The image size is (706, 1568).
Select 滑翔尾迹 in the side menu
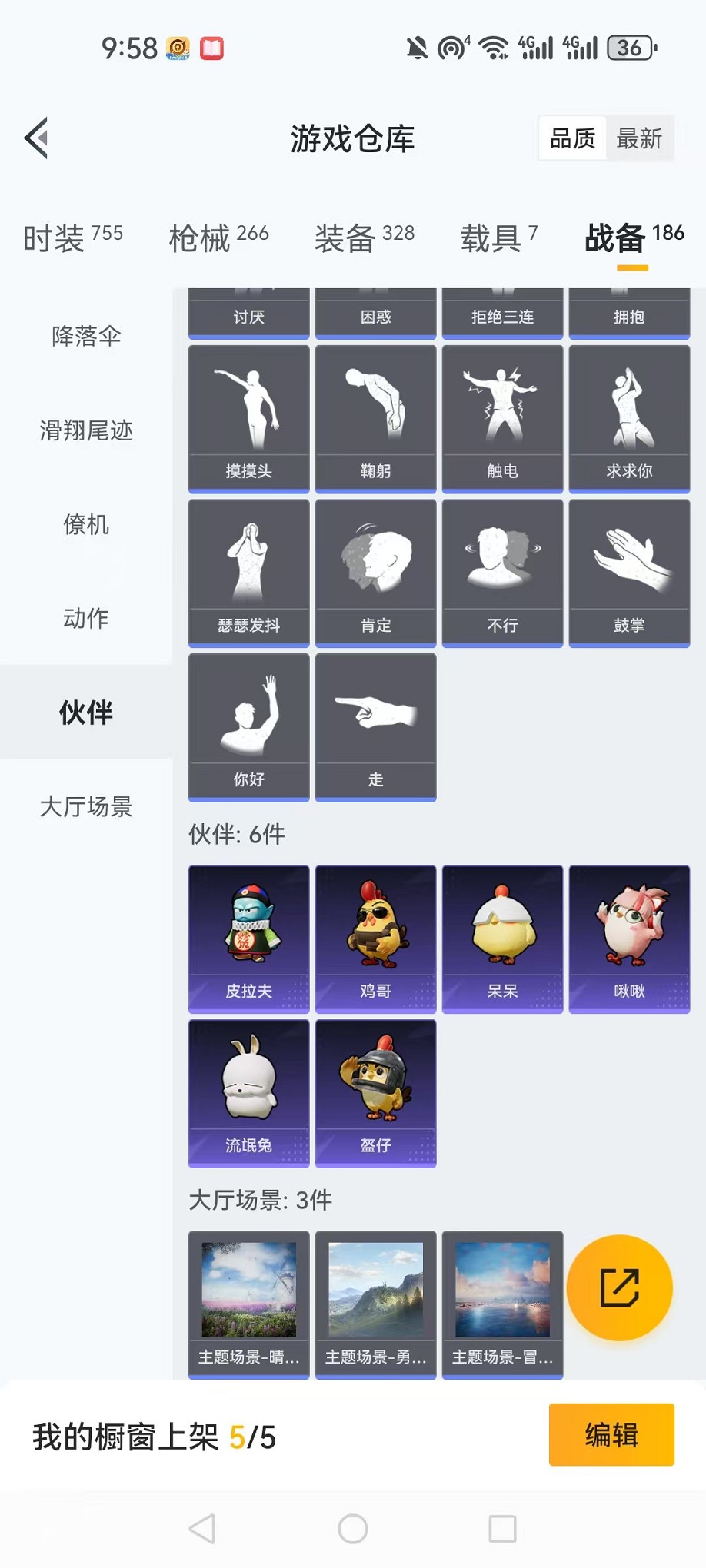(x=86, y=430)
